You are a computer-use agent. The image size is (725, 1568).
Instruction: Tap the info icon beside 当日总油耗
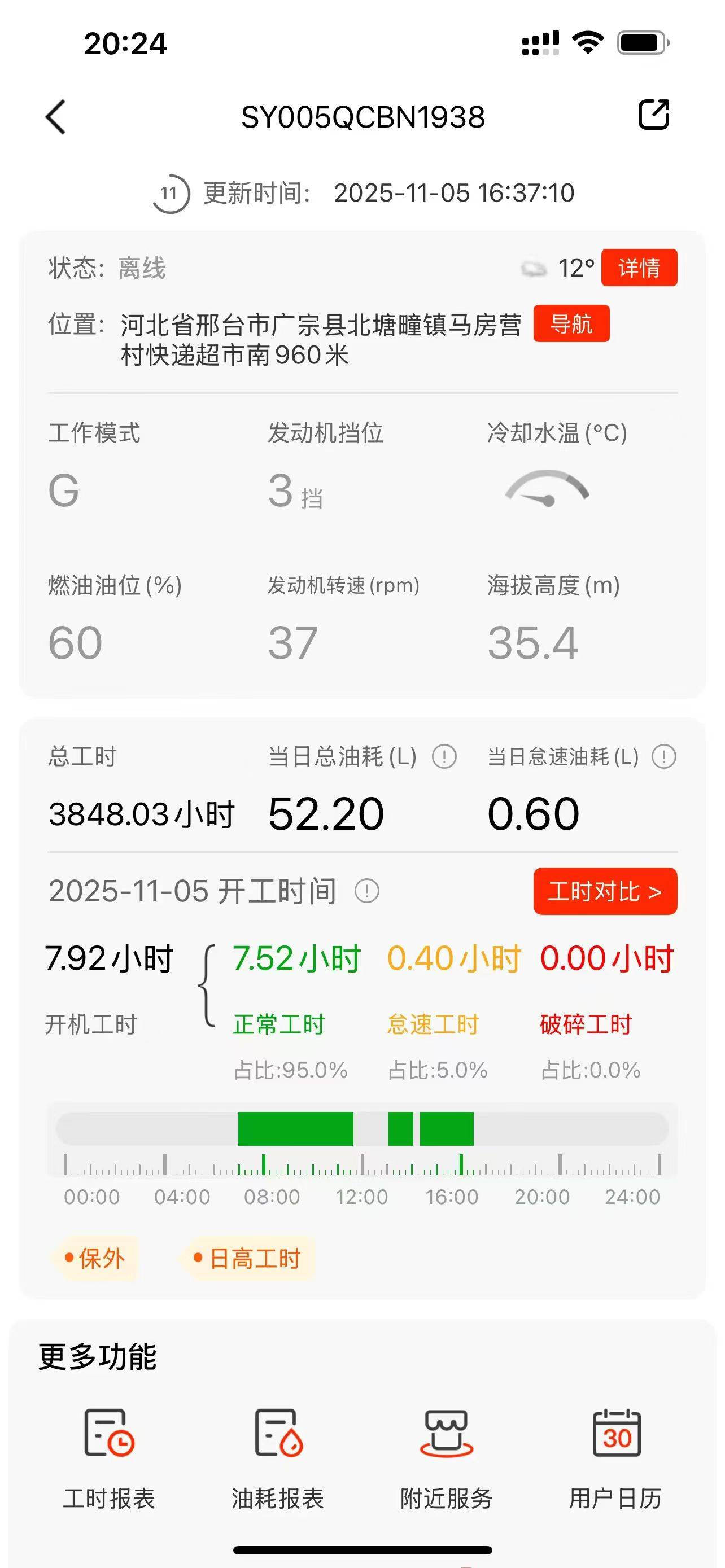[445, 756]
